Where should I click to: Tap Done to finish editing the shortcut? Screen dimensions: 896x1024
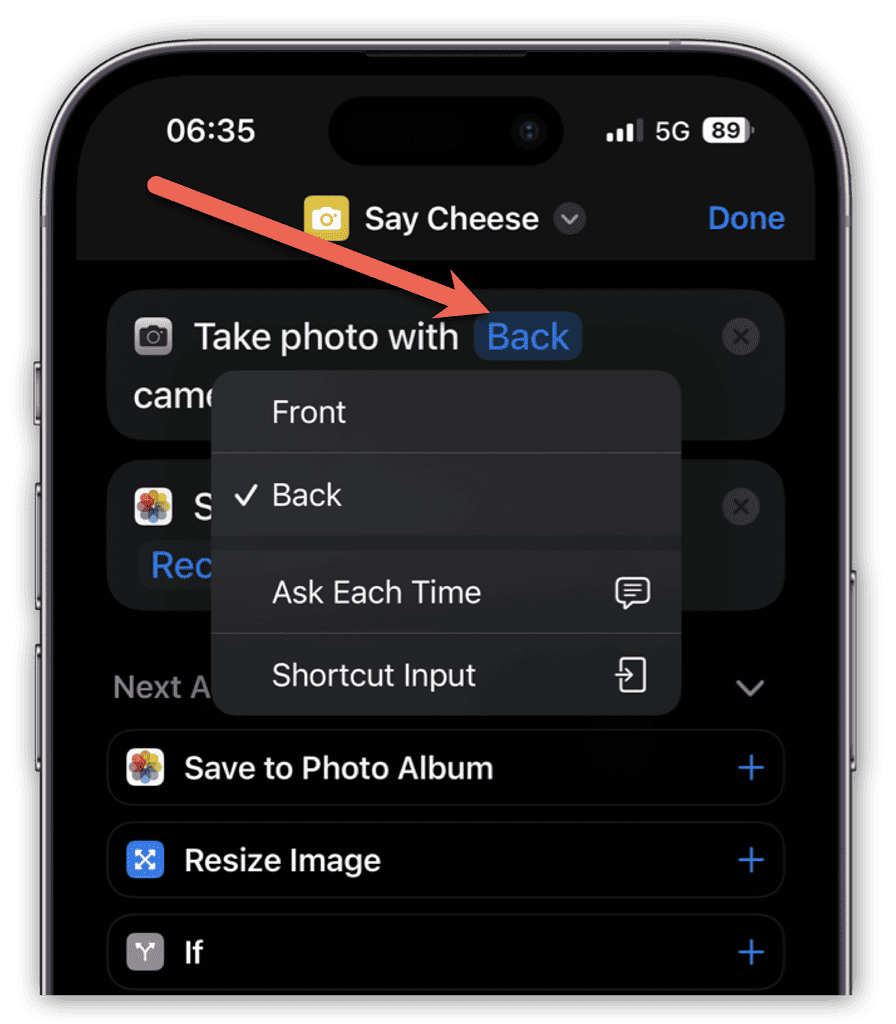(746, 218)
